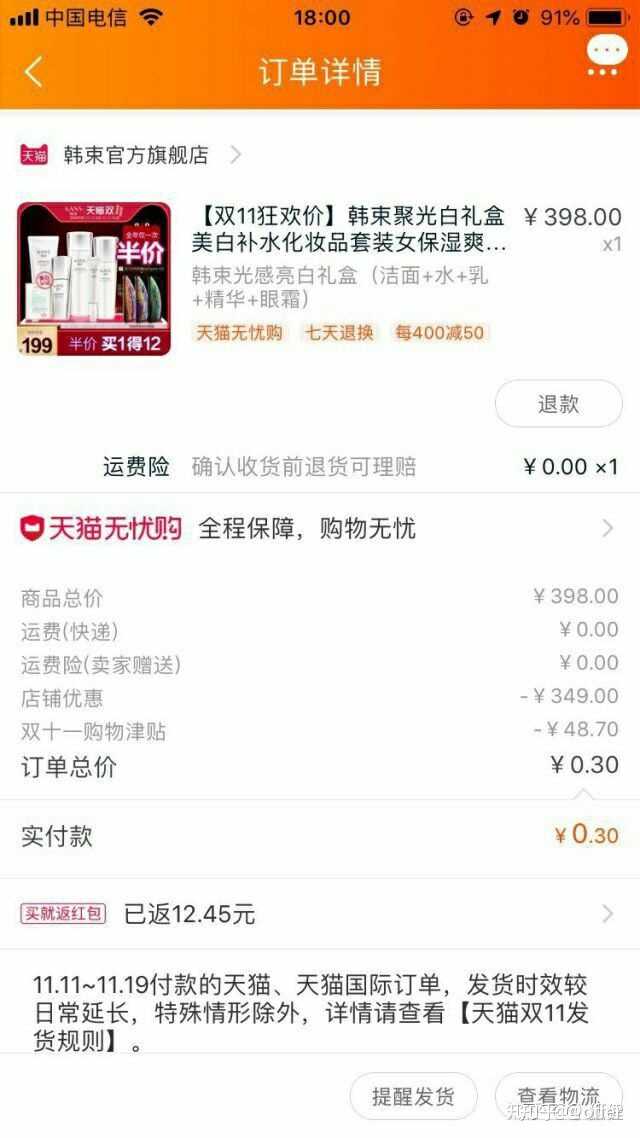This screenshot has height=1138, width=640.
Task: Tap the 提醒发货 button
Action: coord(413,1095)
